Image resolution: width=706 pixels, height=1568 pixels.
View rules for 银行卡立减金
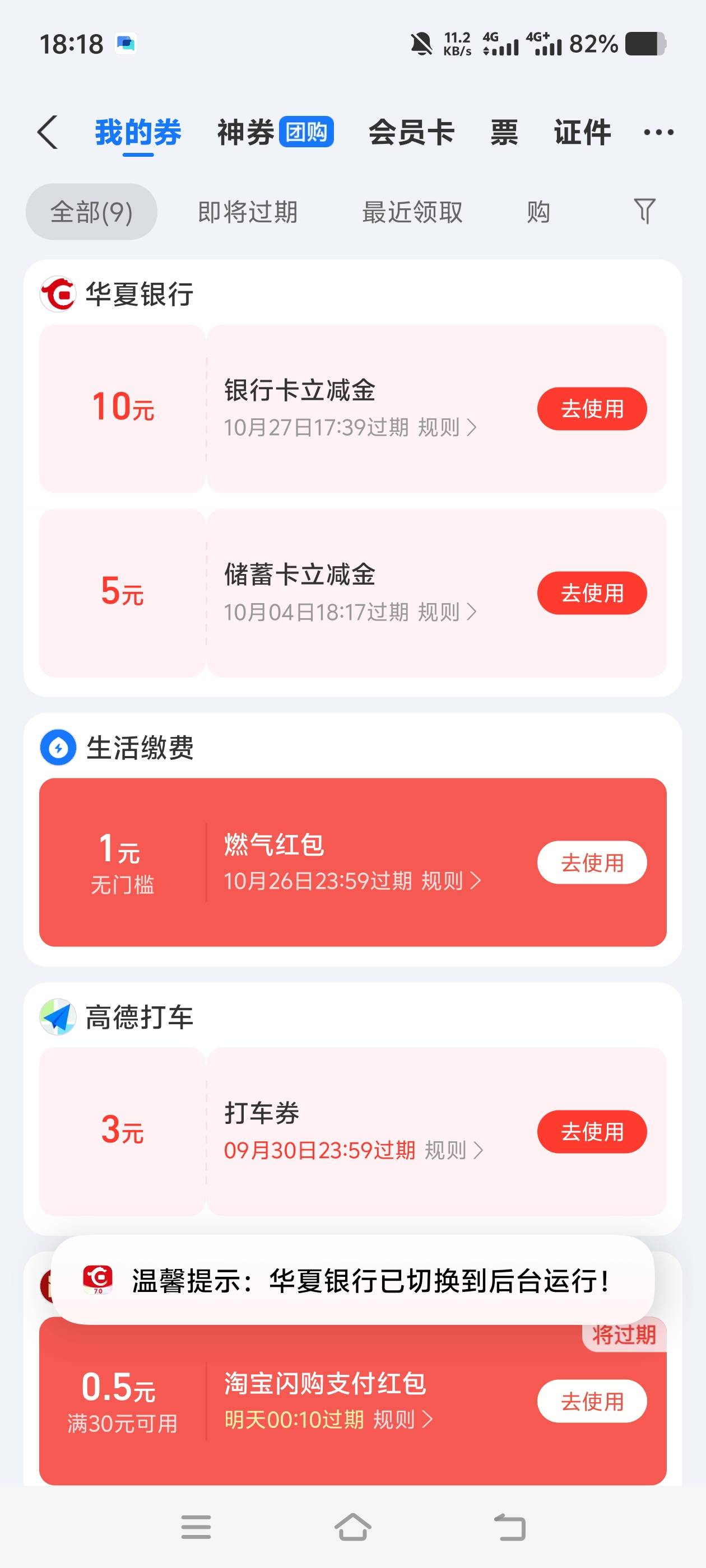pyautogui.click(x=447, y=427)
